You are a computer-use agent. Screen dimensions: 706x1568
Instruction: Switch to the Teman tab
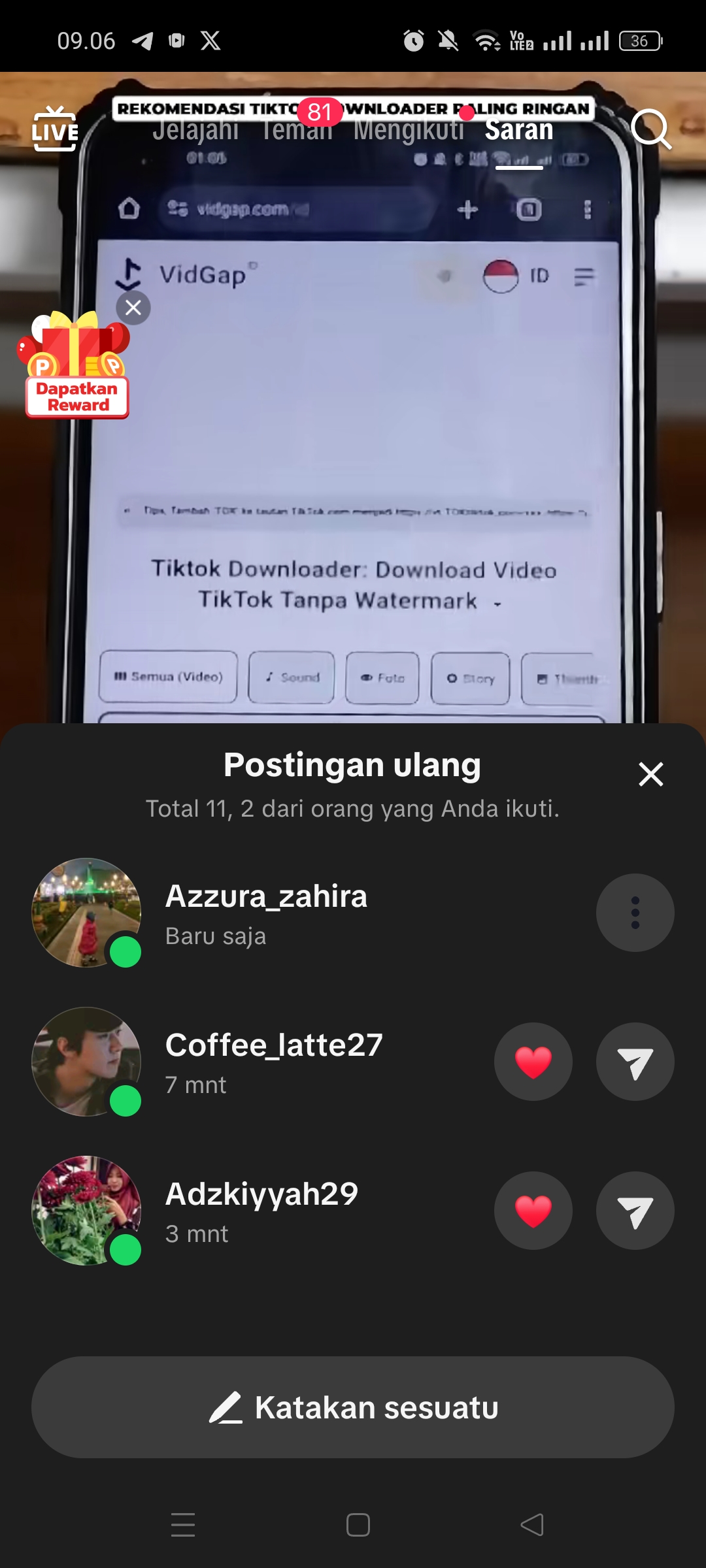pos(296,130)
